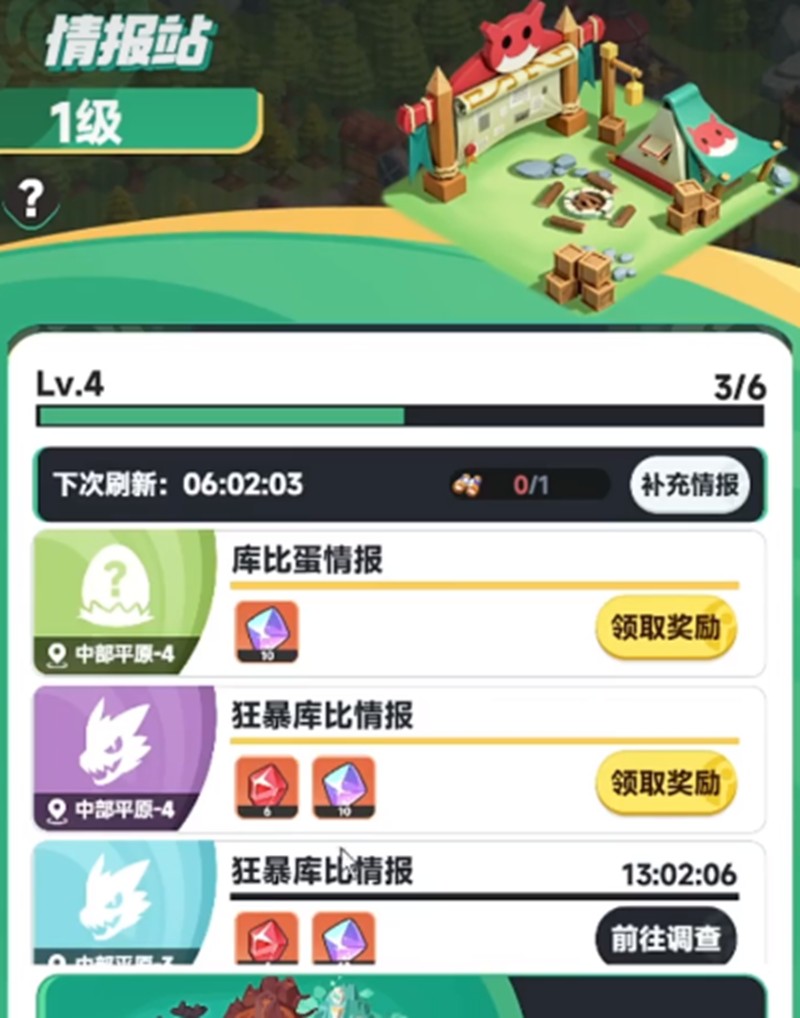The width and height of the screenshot is (800, 1018).
Task: Open the purple 狂暴库比情报 card
Action: point(120,756)
